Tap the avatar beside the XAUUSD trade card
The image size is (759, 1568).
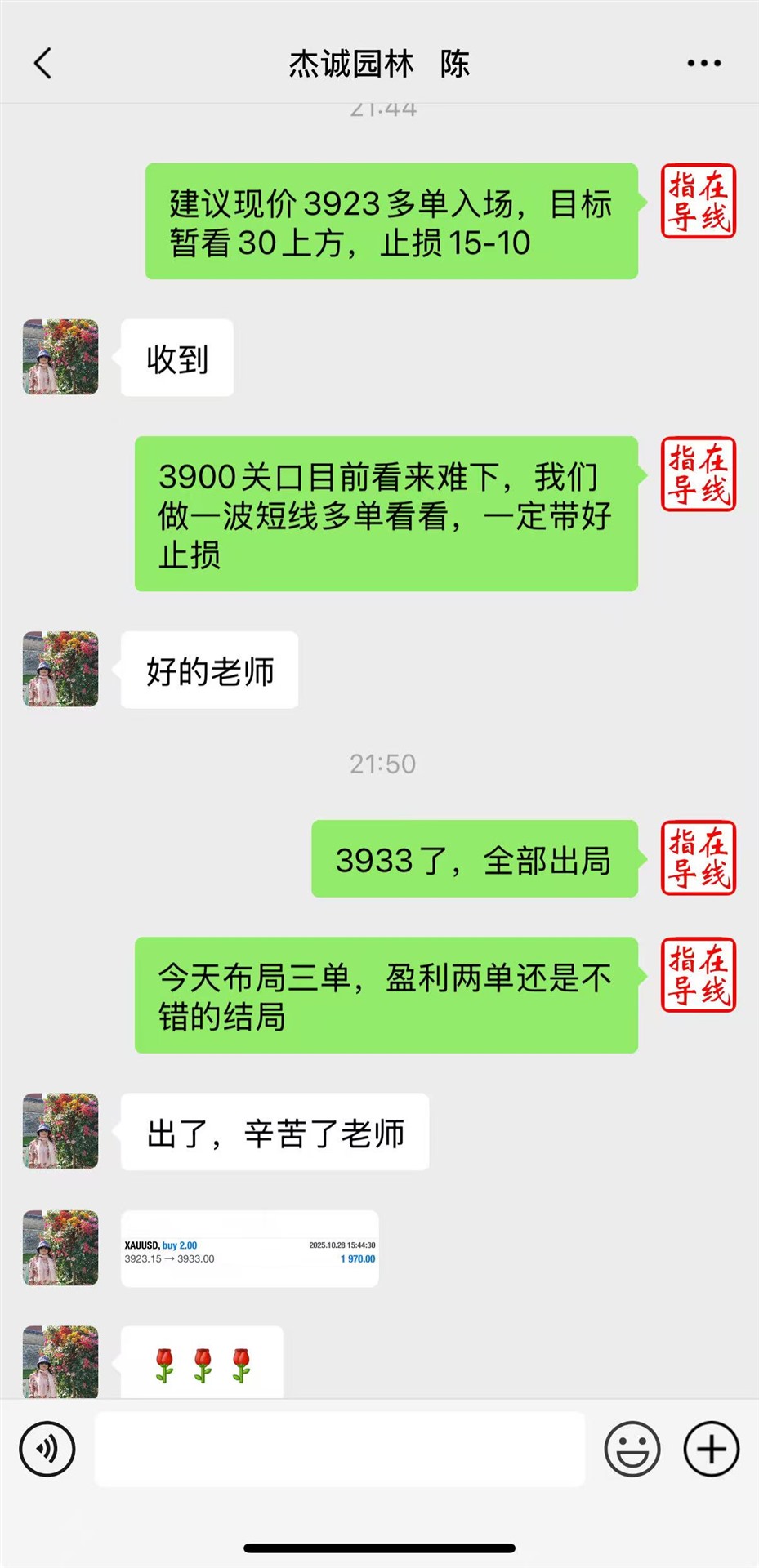60,1248
